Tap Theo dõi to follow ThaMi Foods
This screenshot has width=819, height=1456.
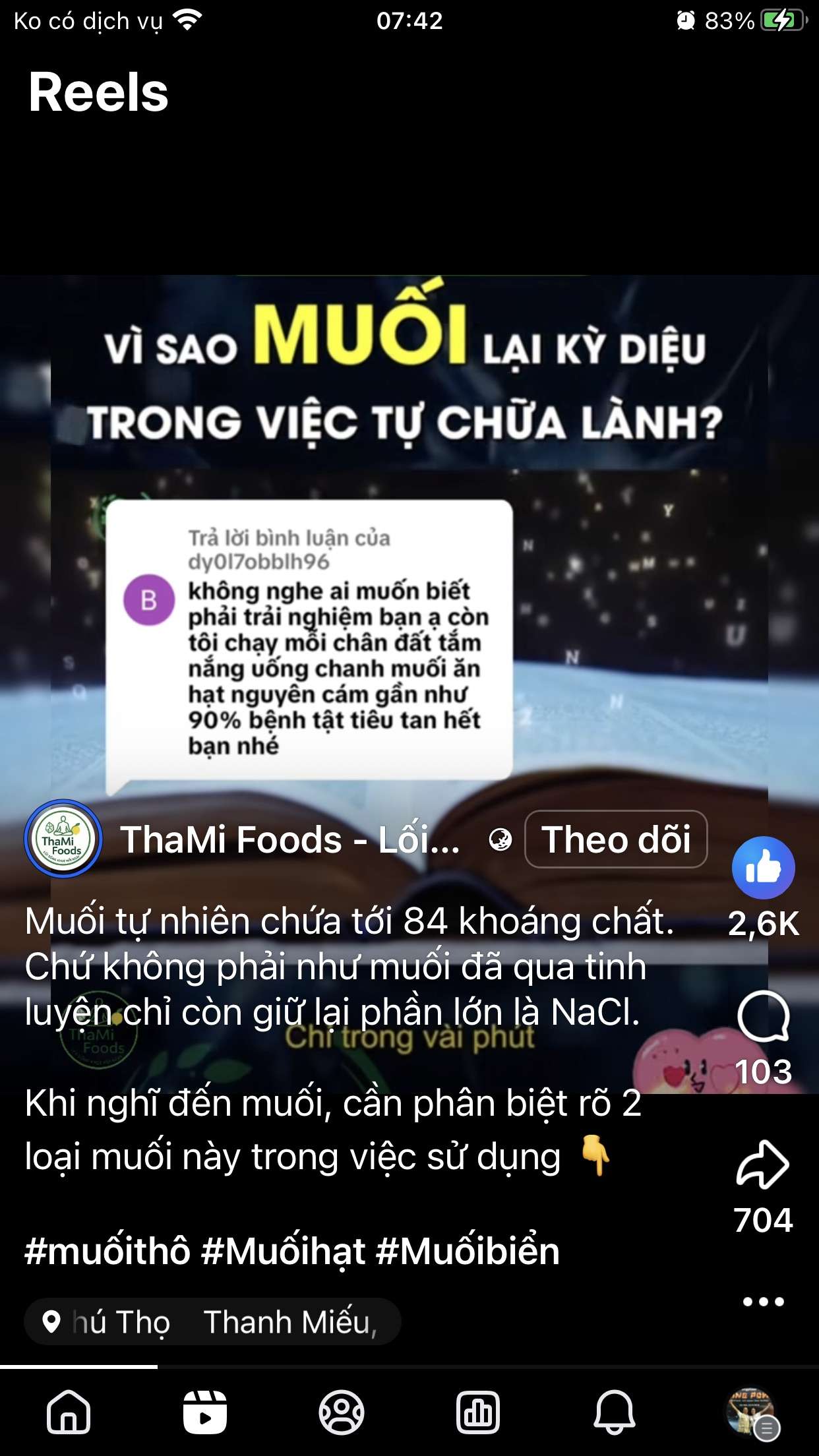(x=616, y=839)
